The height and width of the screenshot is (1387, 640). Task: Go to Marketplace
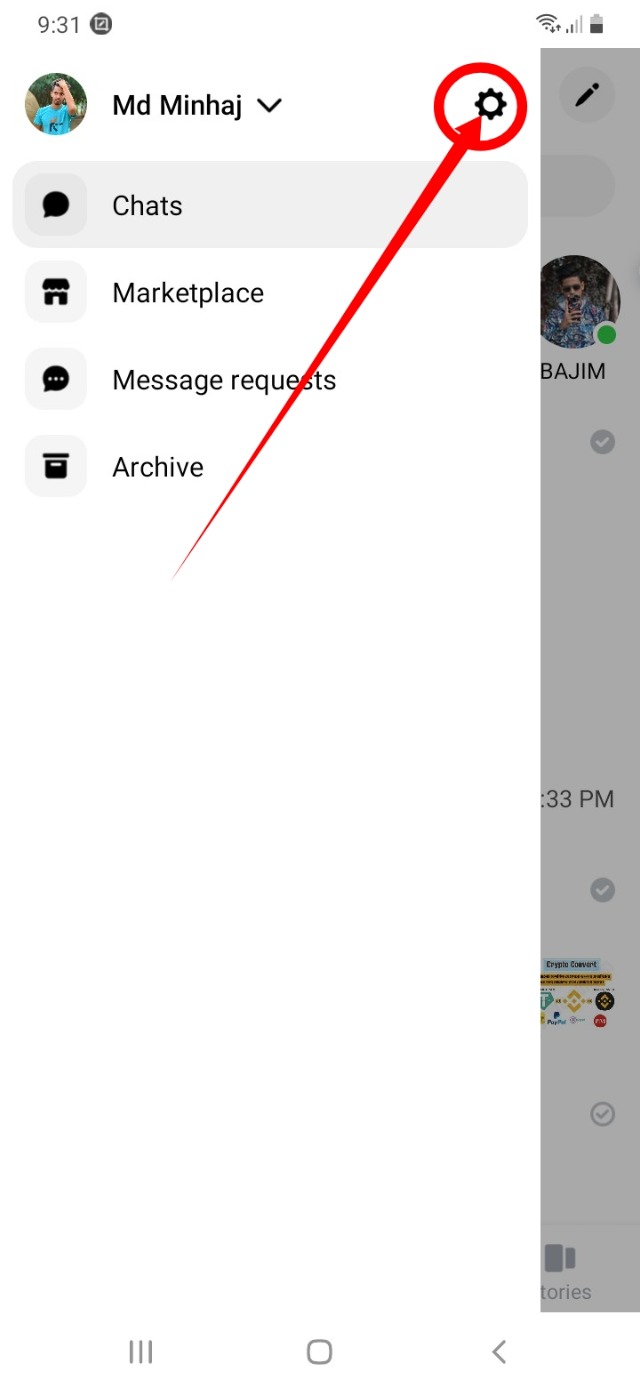pyautogui.click(x=188, y=293)
